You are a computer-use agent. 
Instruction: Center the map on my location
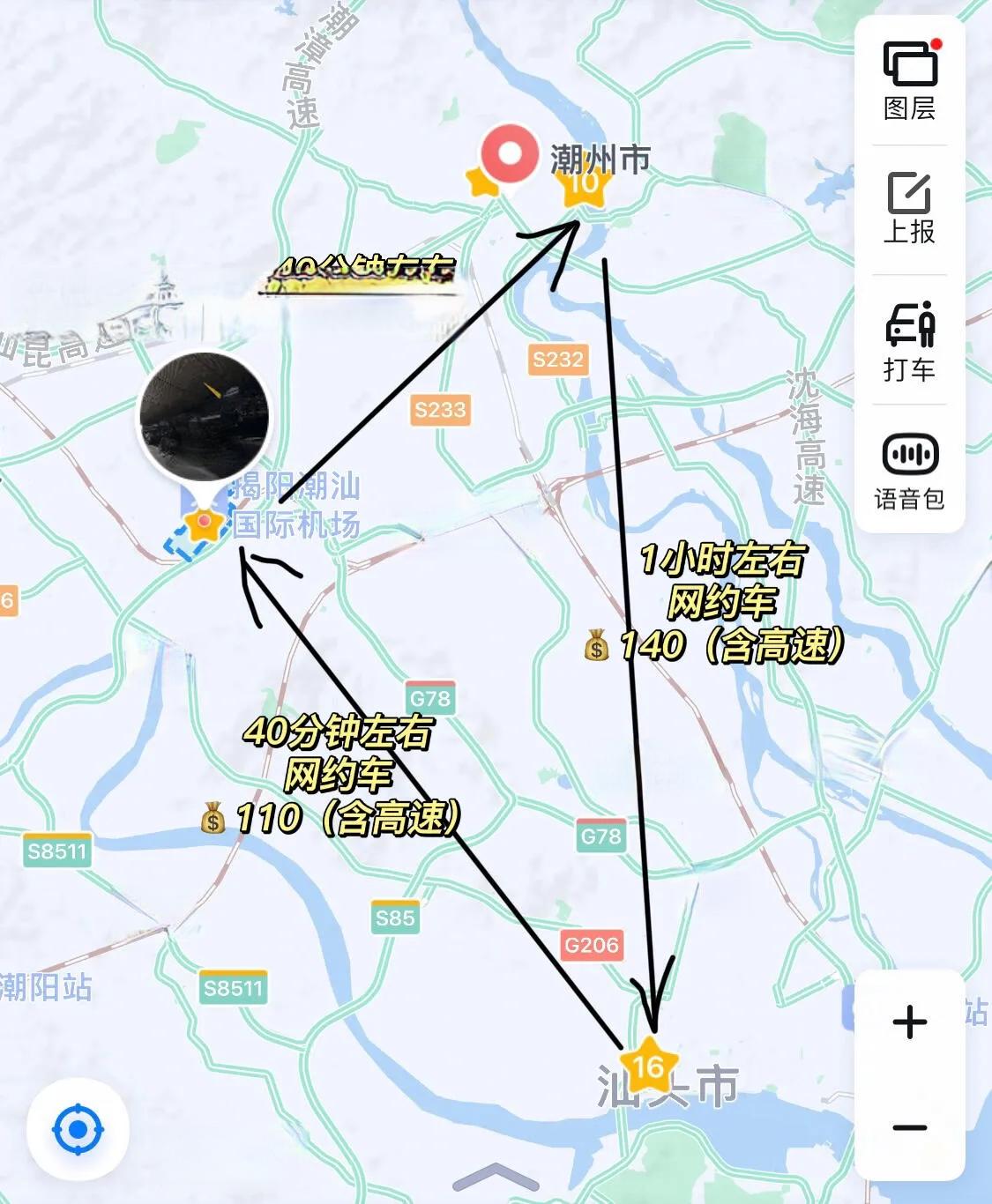[78, 1129]
